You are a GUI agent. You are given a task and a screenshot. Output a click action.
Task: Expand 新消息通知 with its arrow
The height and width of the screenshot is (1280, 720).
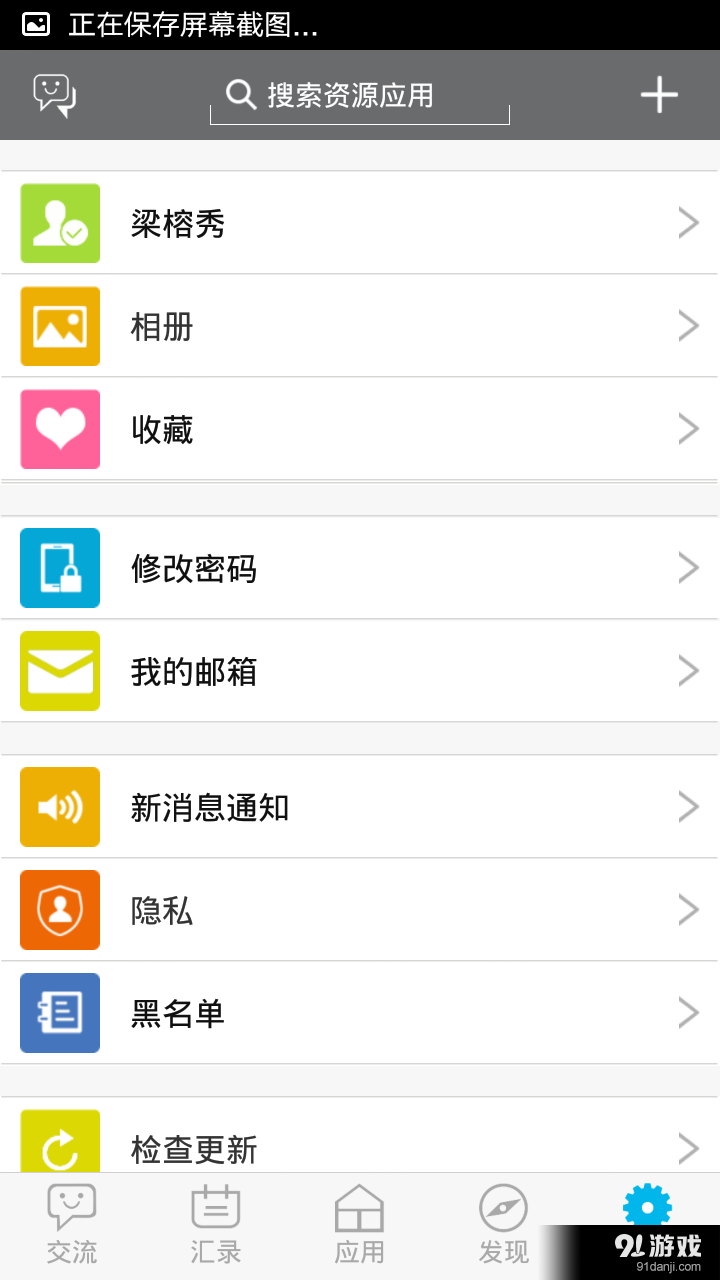[688, 806]
